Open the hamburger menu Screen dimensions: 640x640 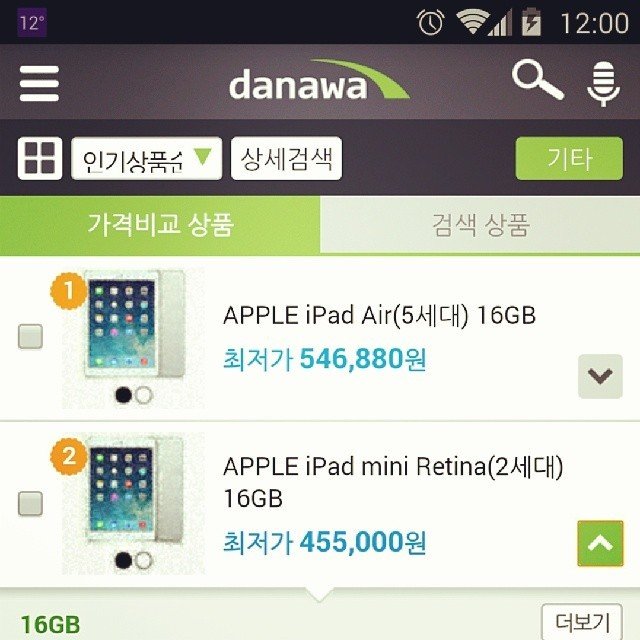pyautogui.click(x=39, y=84)
